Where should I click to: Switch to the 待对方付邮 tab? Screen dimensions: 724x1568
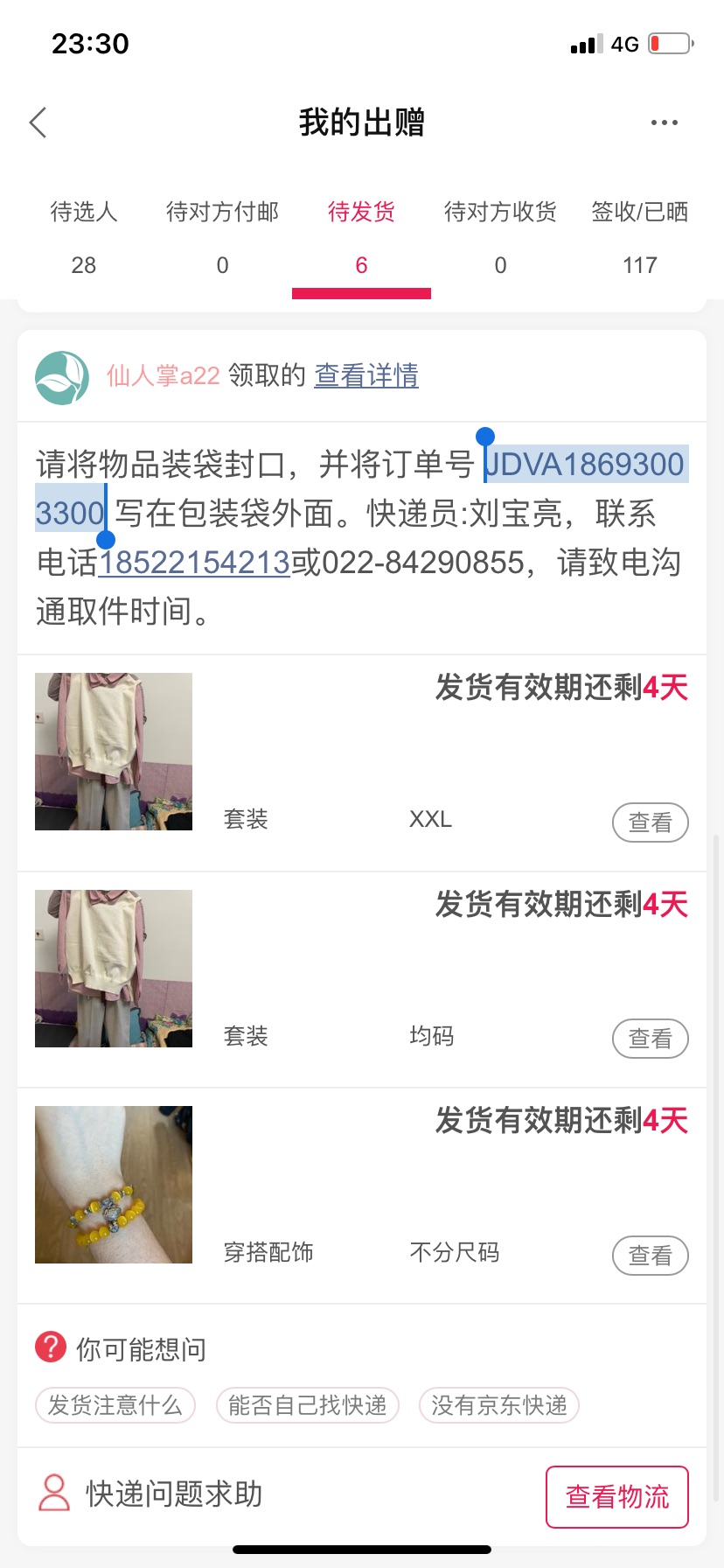click(x=223, y=238)
